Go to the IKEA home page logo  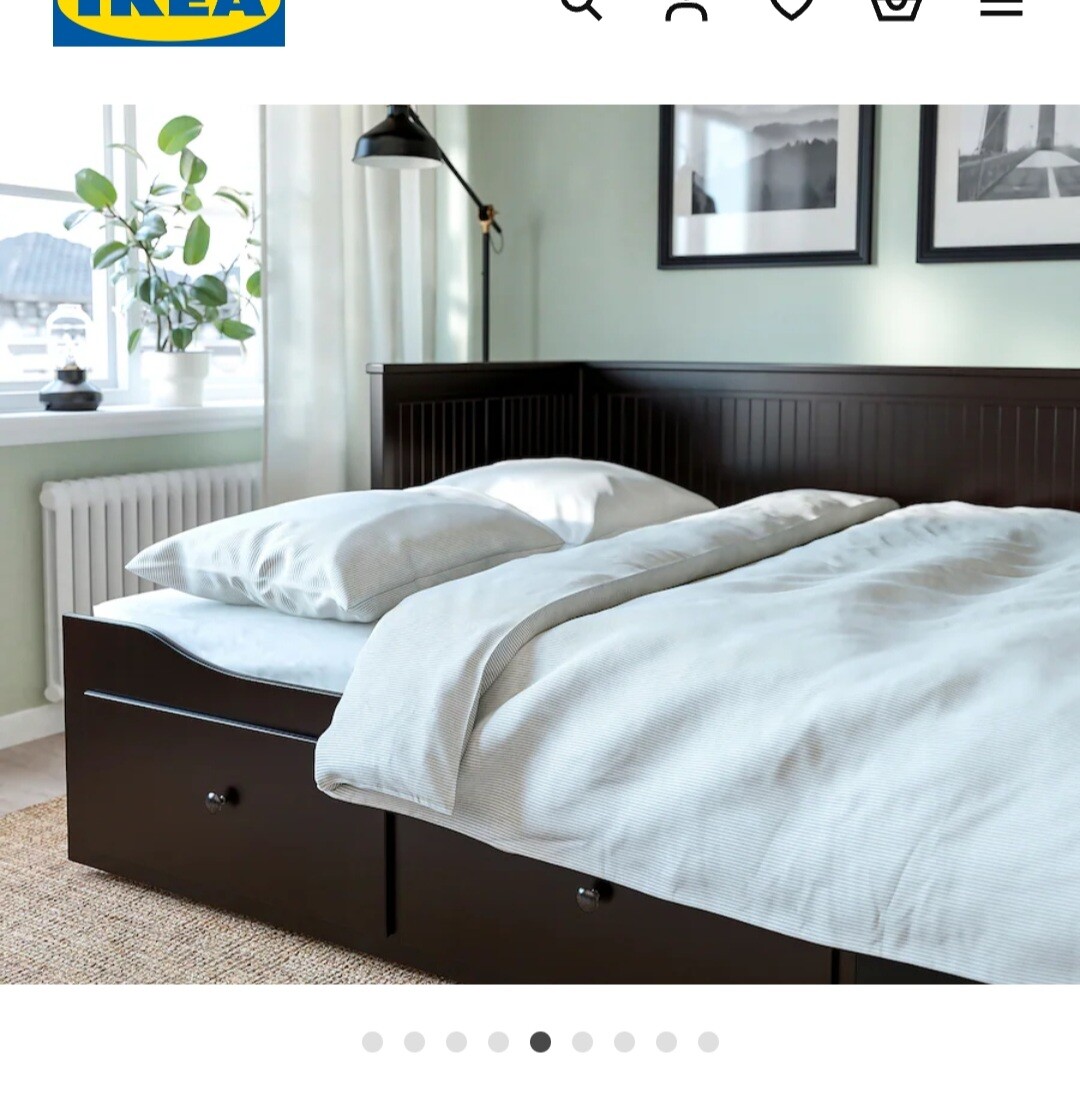point(169,20)
